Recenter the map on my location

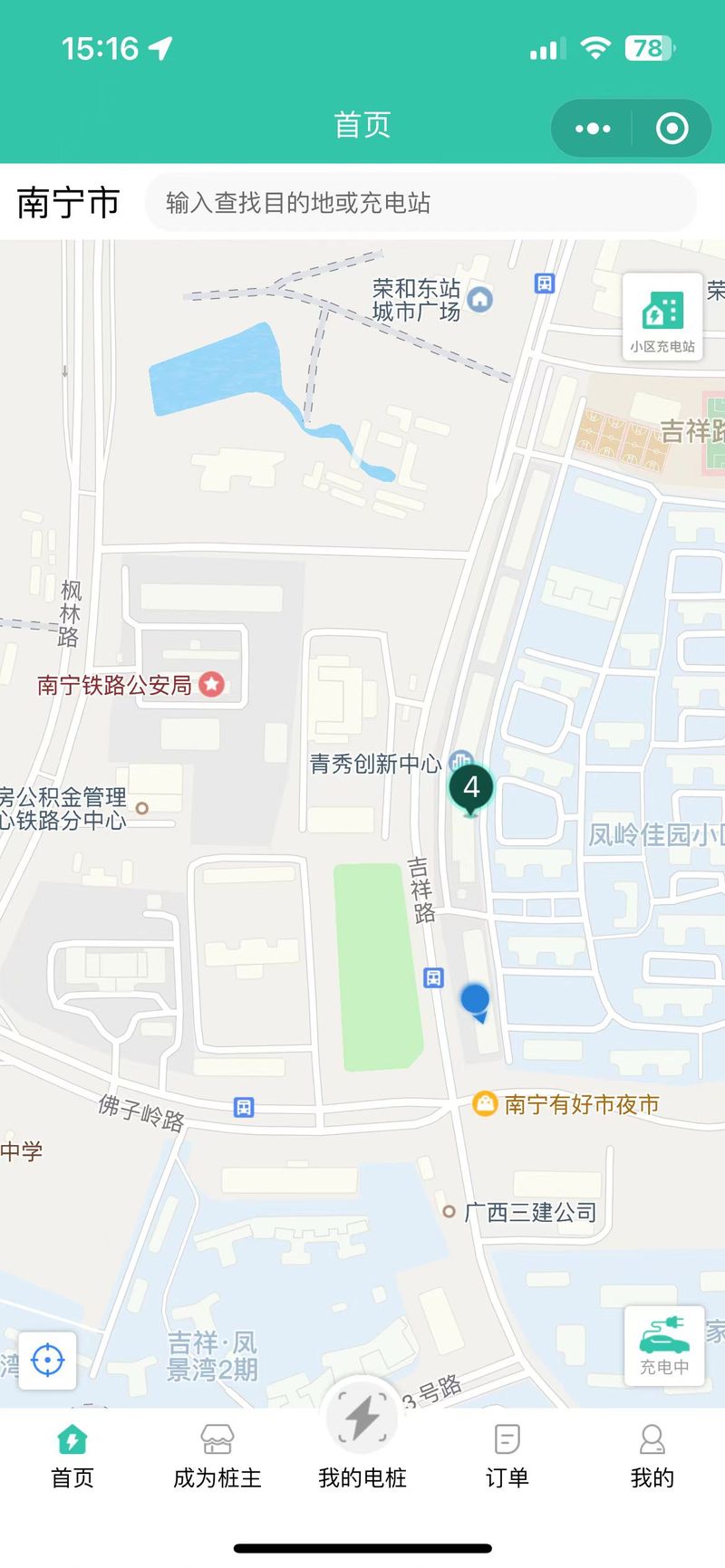47,1360
